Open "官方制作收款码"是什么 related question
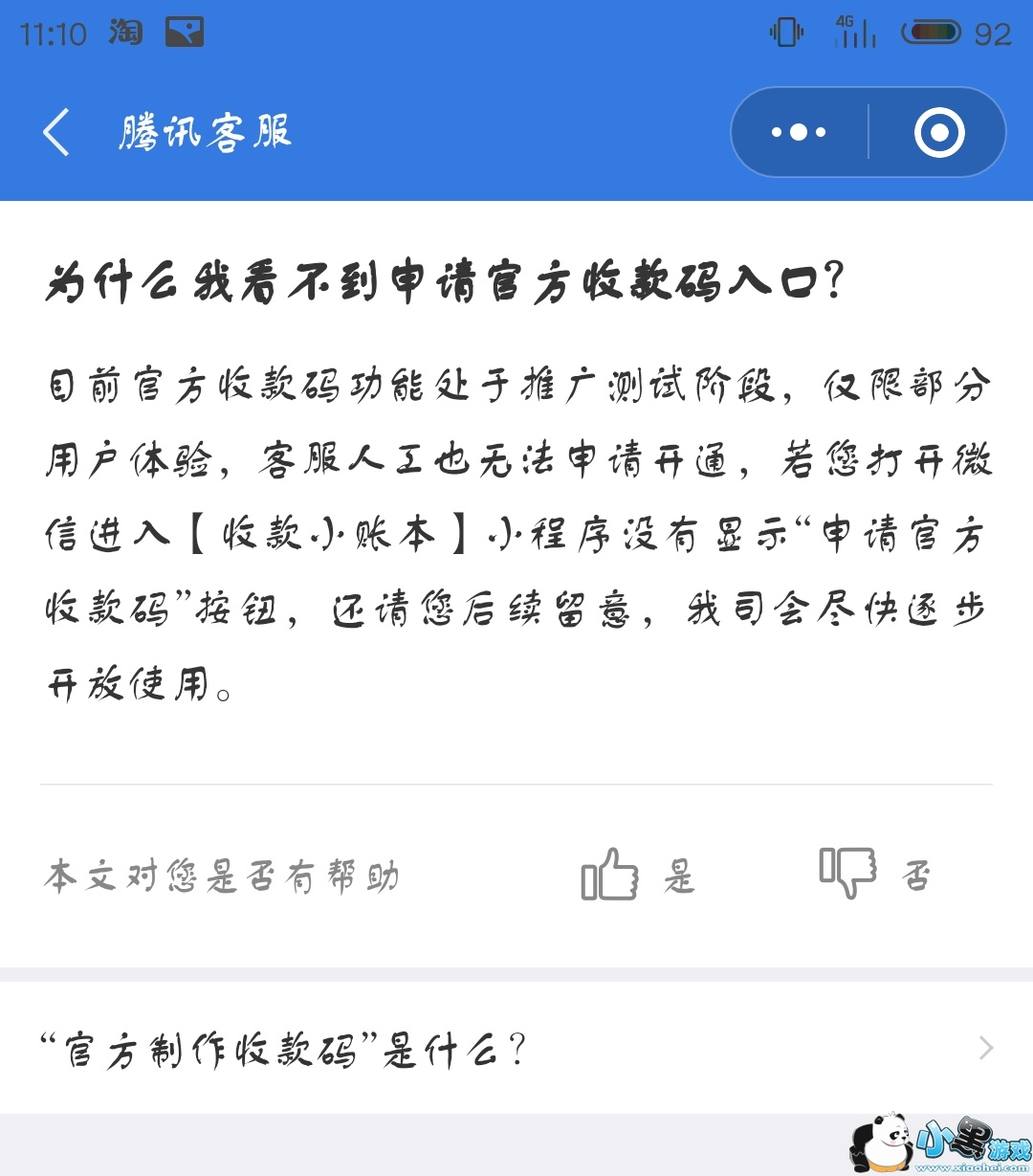The image size is (1033, 1176). point(516,1049)
